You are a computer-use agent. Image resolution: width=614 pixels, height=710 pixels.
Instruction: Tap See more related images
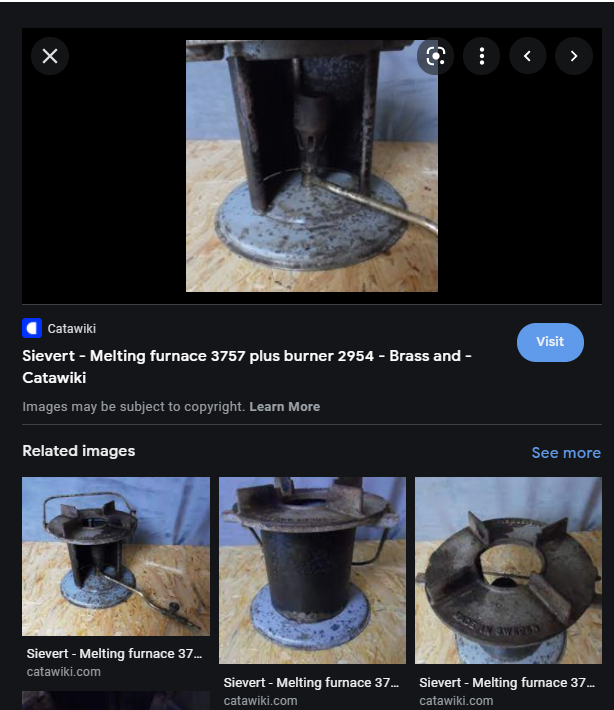pos(566,453)
